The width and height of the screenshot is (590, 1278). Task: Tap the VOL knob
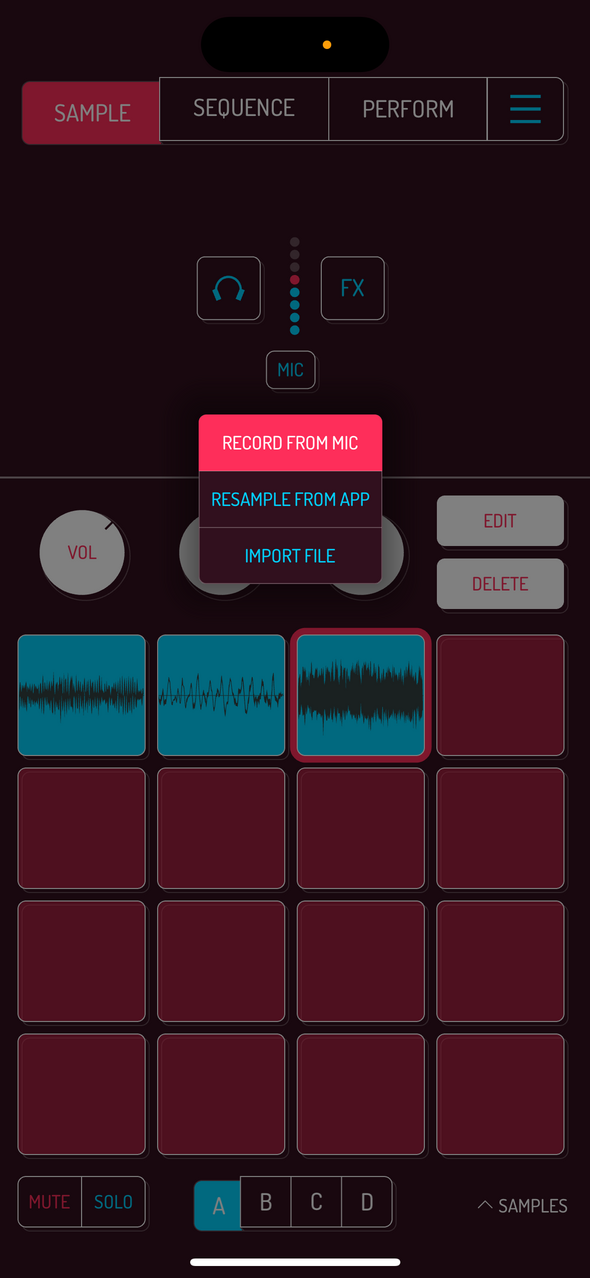click(82, 553)
